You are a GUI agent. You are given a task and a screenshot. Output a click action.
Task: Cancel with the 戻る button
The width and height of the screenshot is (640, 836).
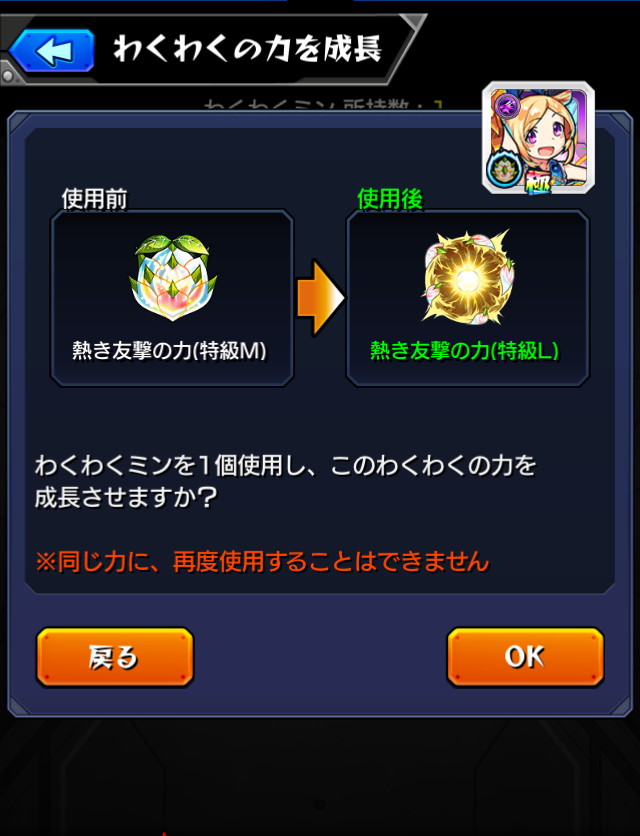point(115,657)
